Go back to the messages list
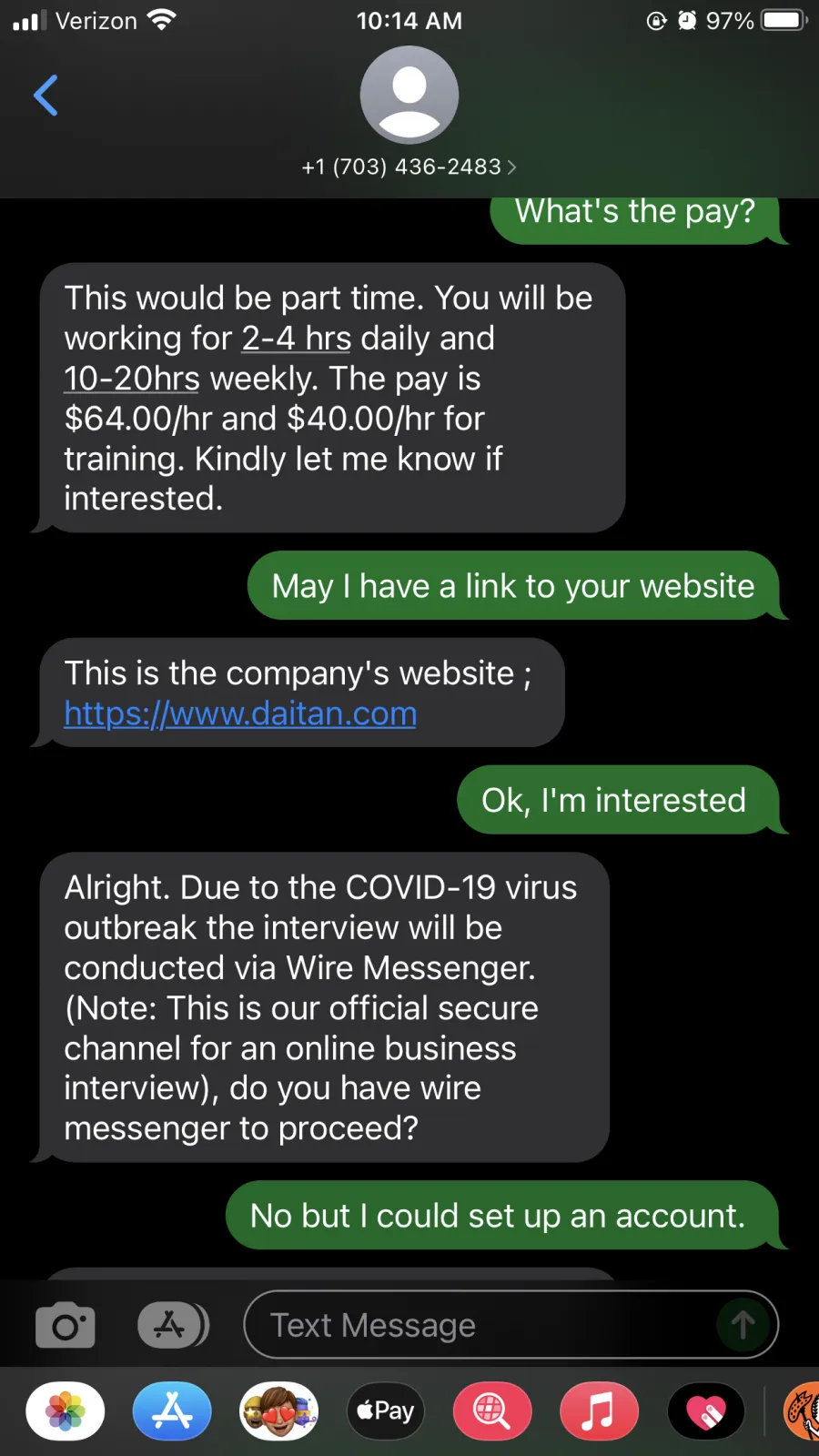 click(x=45, y=96)
